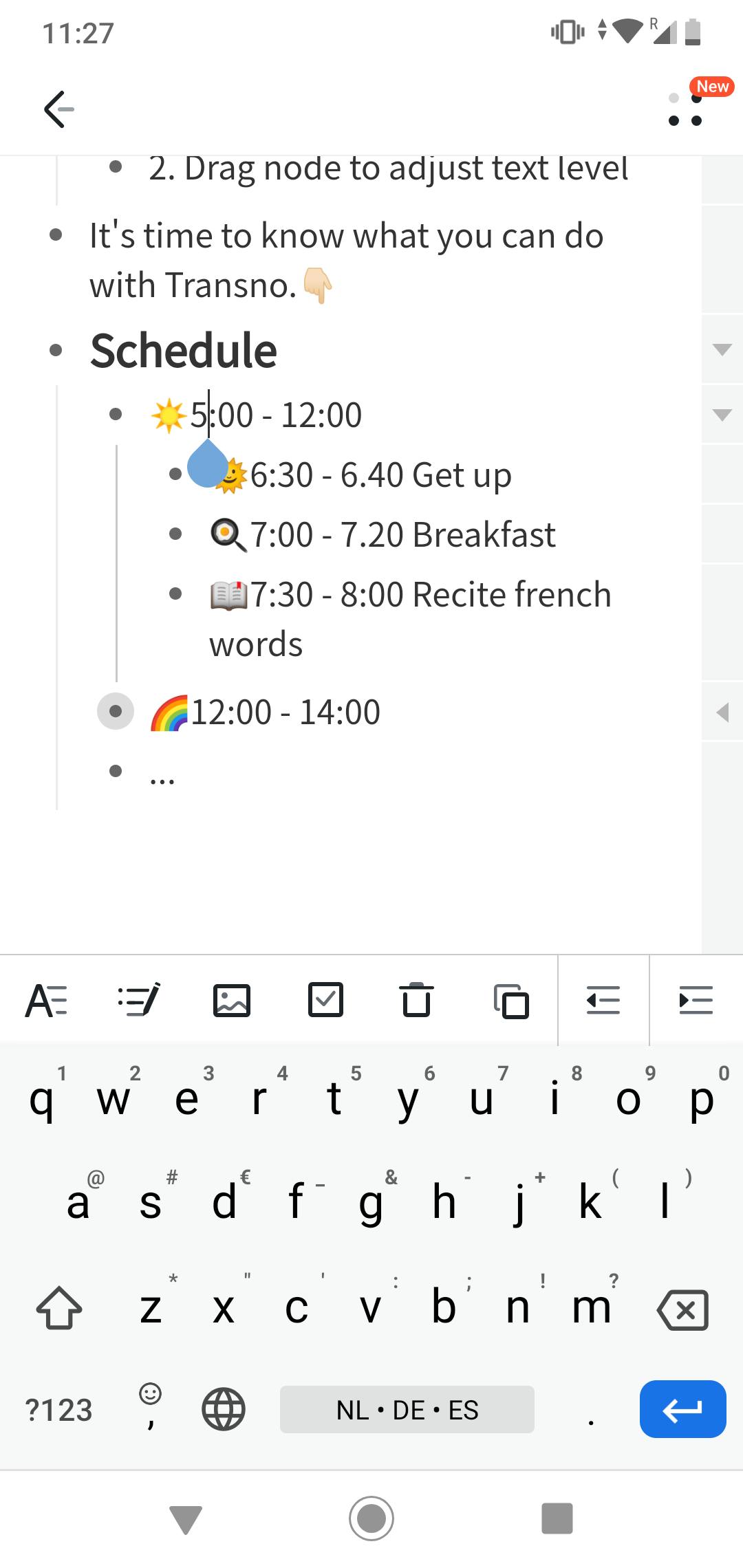The image size is (743, 1568).
Task: Tap the backspace key on the keyboard
Action: (x=682, y=1309)
